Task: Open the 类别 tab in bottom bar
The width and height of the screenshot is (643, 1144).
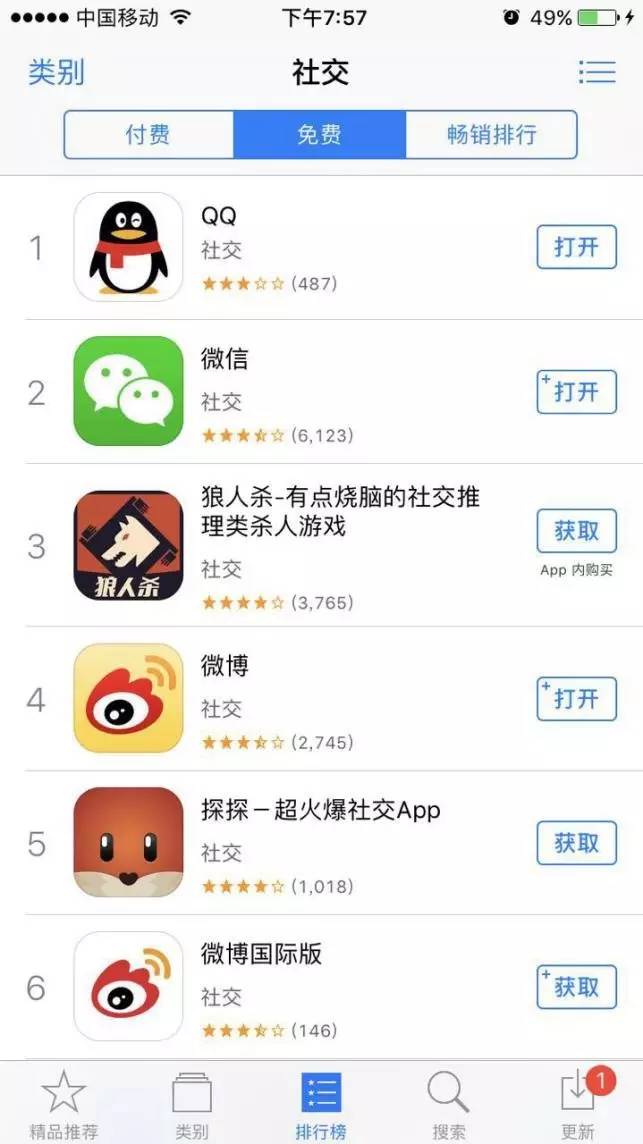Action: [192, 1105]
